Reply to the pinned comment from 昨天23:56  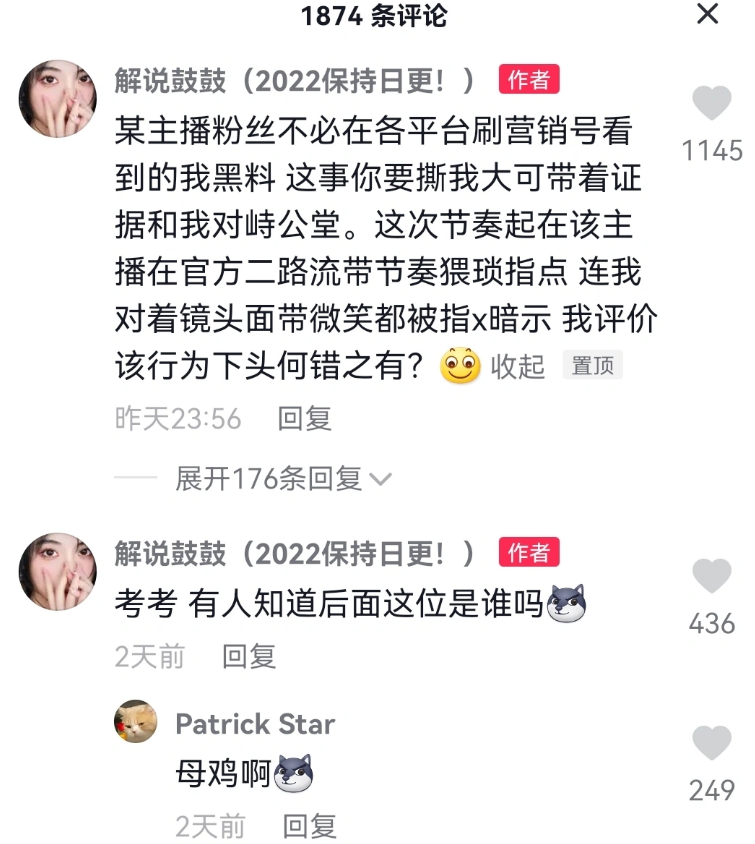[x=304, y=419]
